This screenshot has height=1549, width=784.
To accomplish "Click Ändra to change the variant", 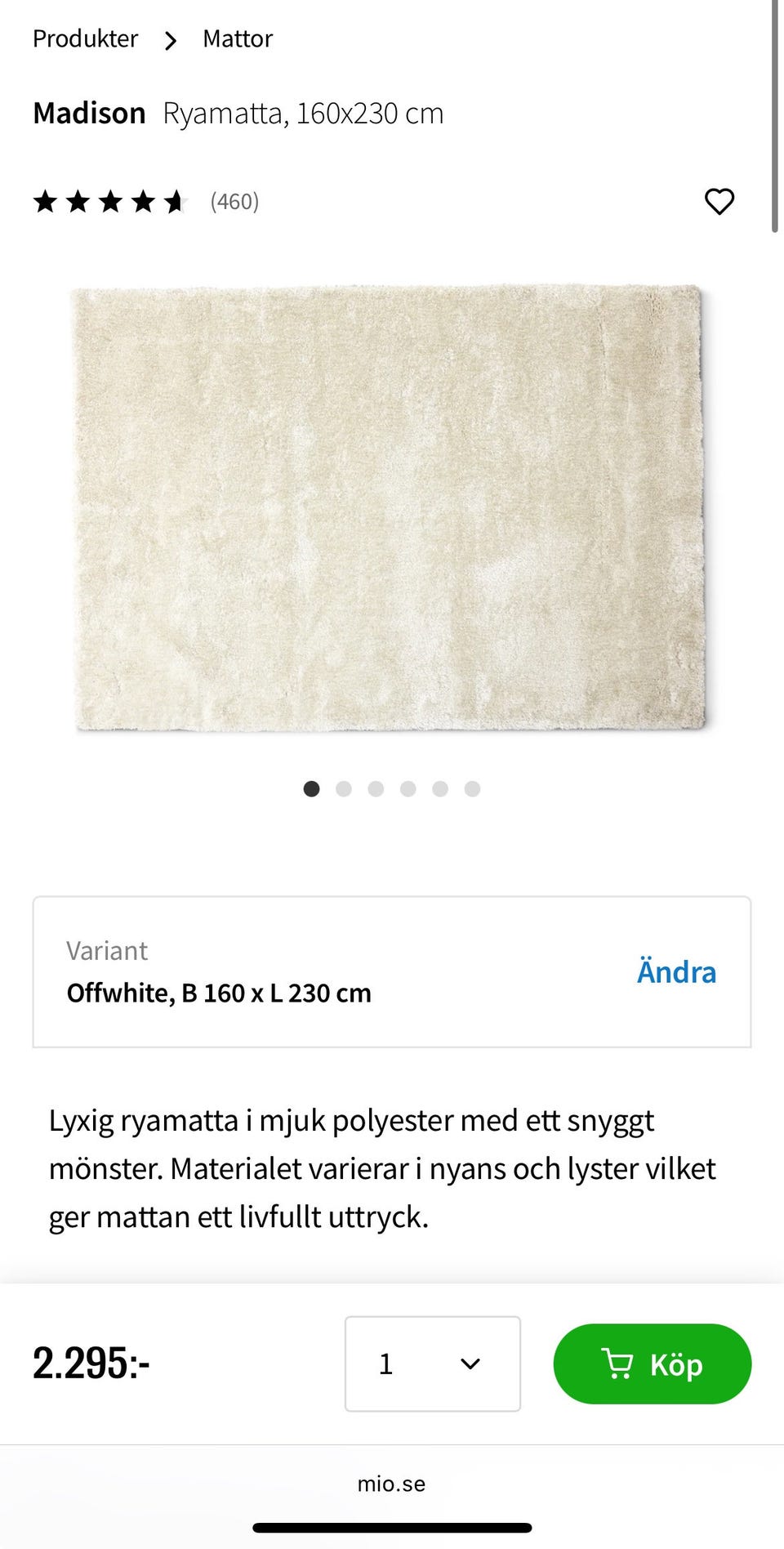I will click(676, 971).
